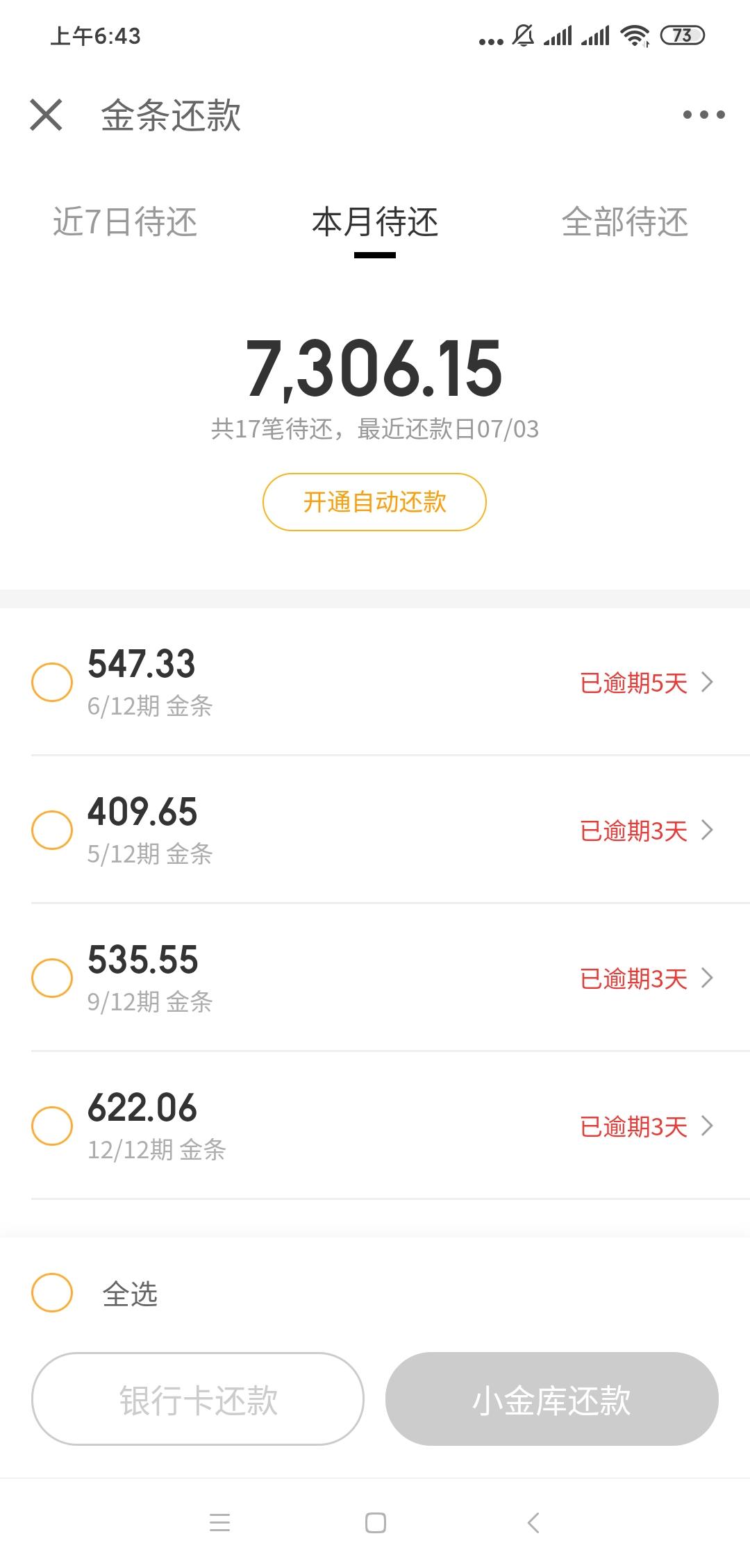The width and height of the screenshot is (750, 1568).
Task: Open recent apps from the navigation bar
Action: pyautogui.click(x=219, y=1523)
